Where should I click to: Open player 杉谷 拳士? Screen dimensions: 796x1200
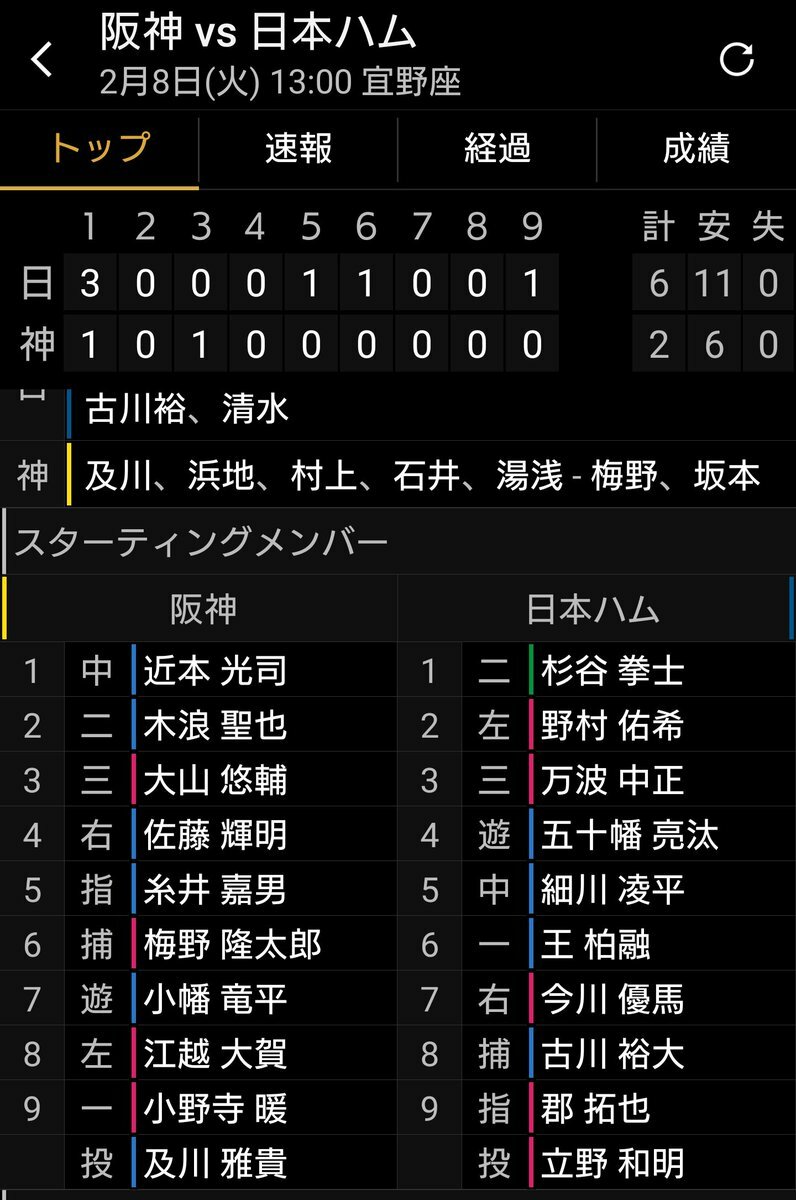pyautogui.click(x=612, y=670)
